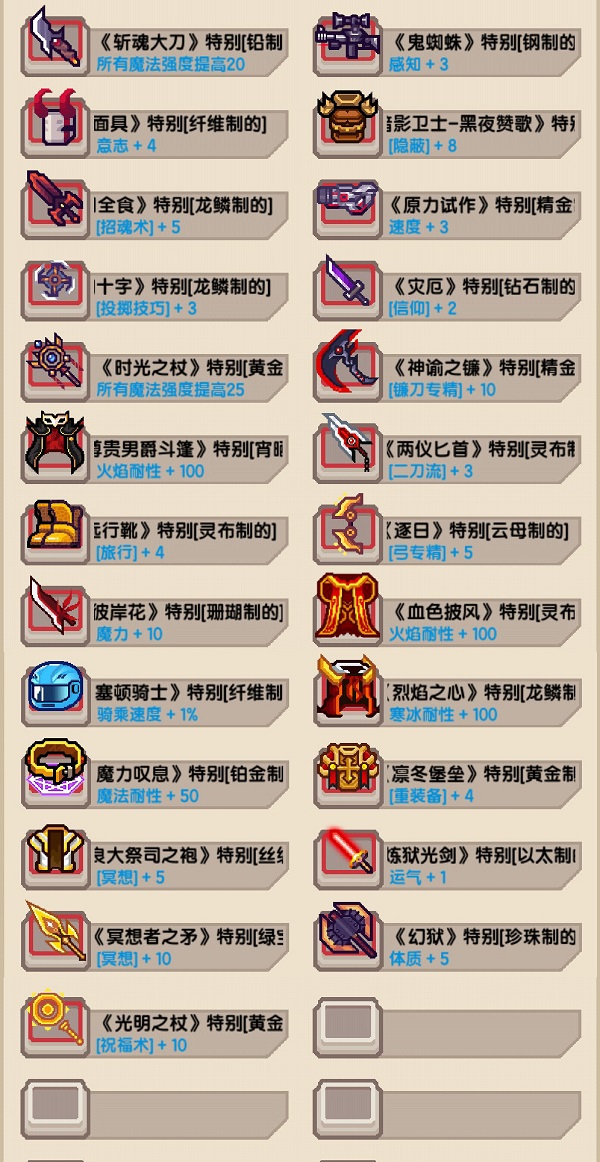Select the 《灾厄》 diamond sword item
Image resolution: width=600 pixels, height=1162 pixels.
(447, 296)
